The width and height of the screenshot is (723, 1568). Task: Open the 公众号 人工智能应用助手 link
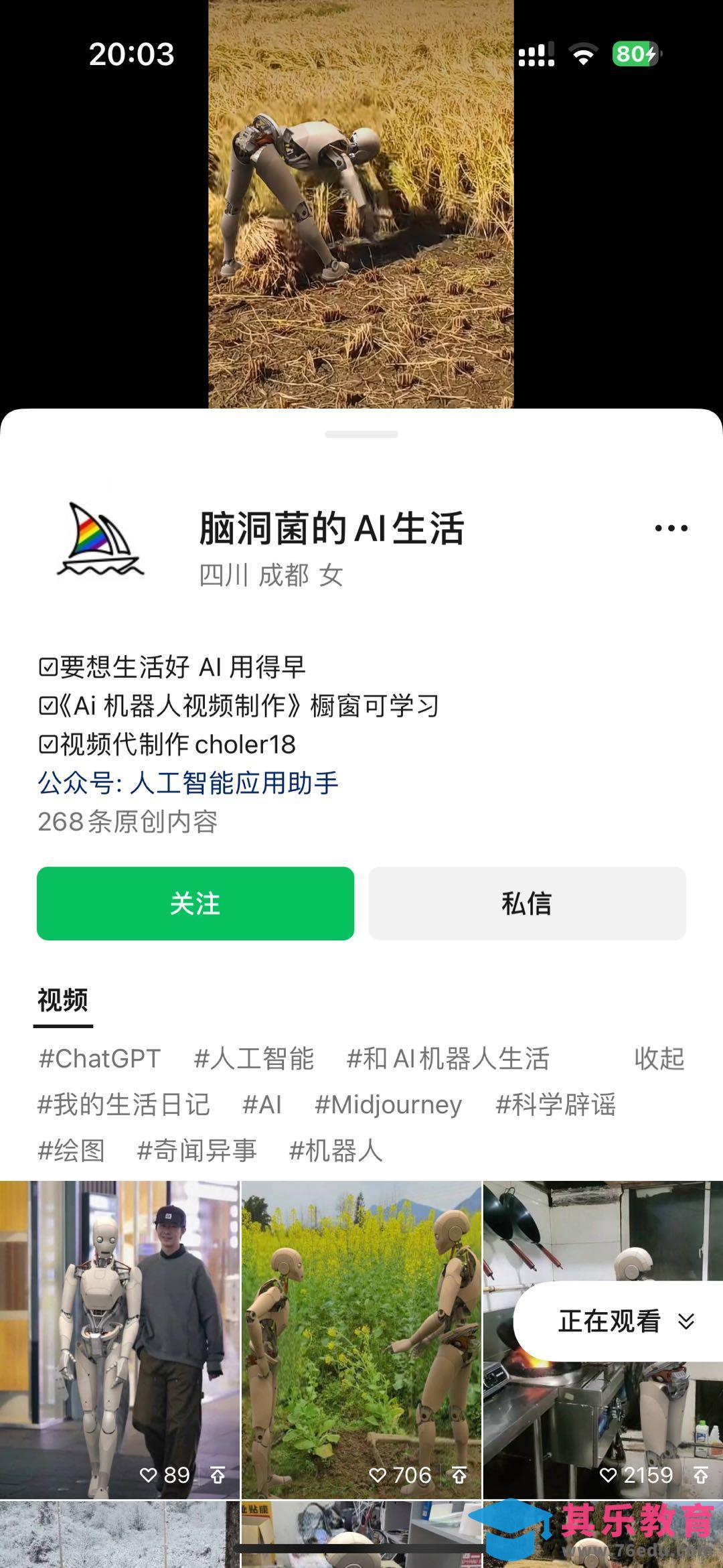point(188,783)
